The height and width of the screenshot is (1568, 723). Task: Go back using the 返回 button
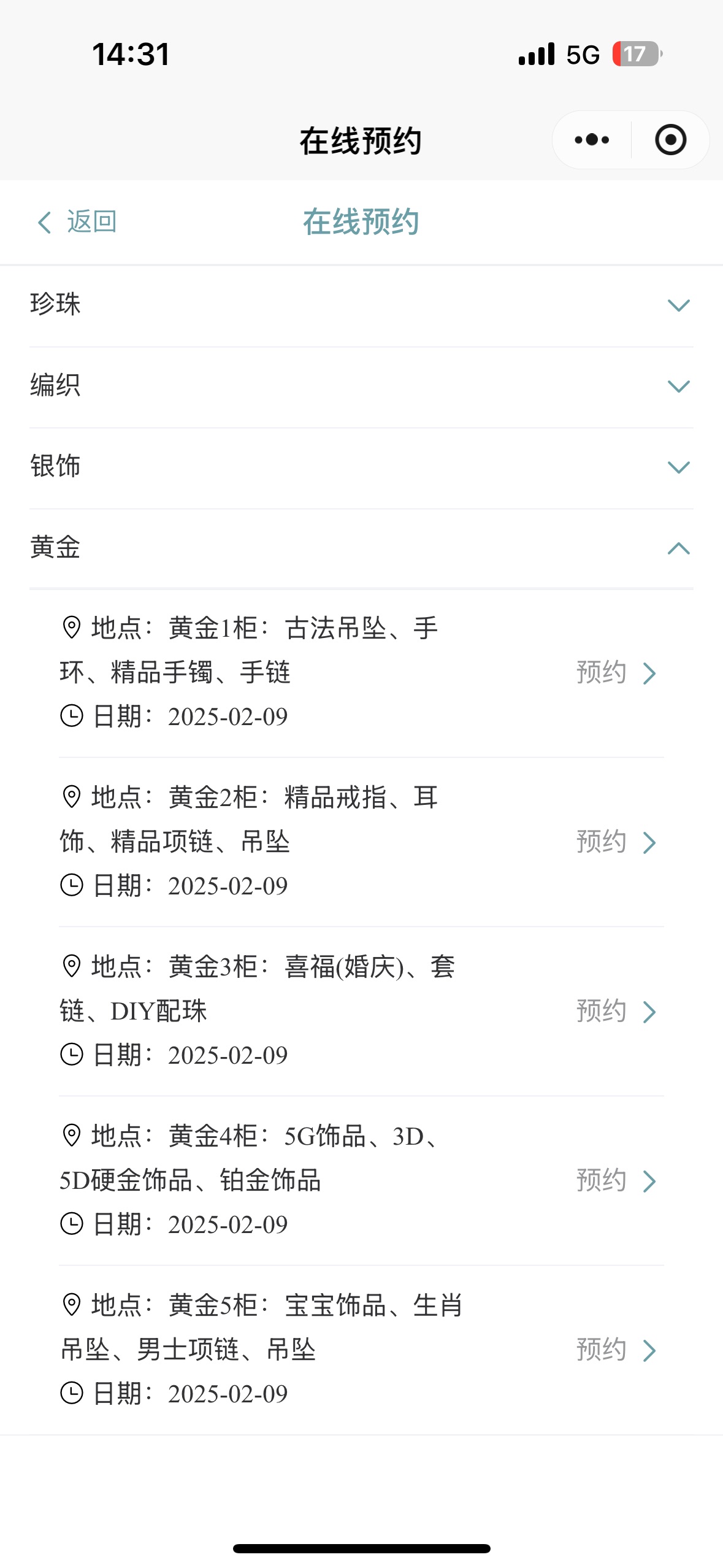pyautogui.click(x=77, y=222)
